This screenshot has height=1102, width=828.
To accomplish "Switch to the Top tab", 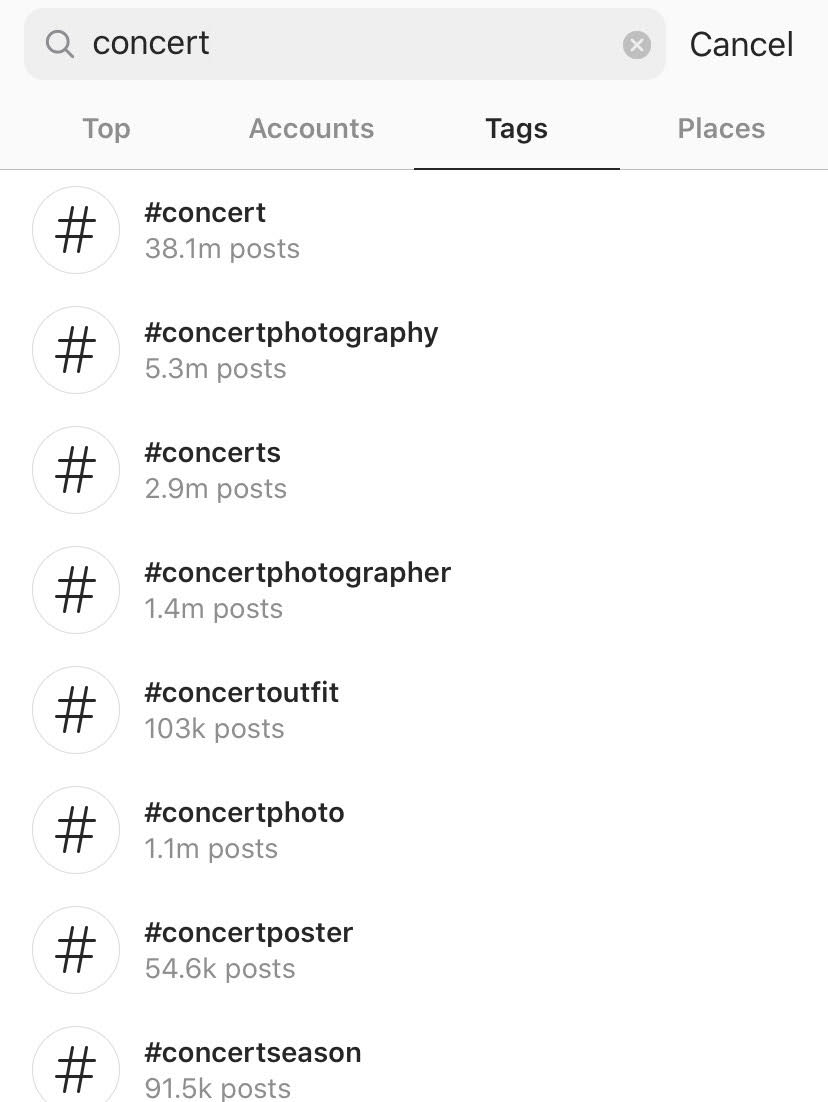I will point(106,129).
